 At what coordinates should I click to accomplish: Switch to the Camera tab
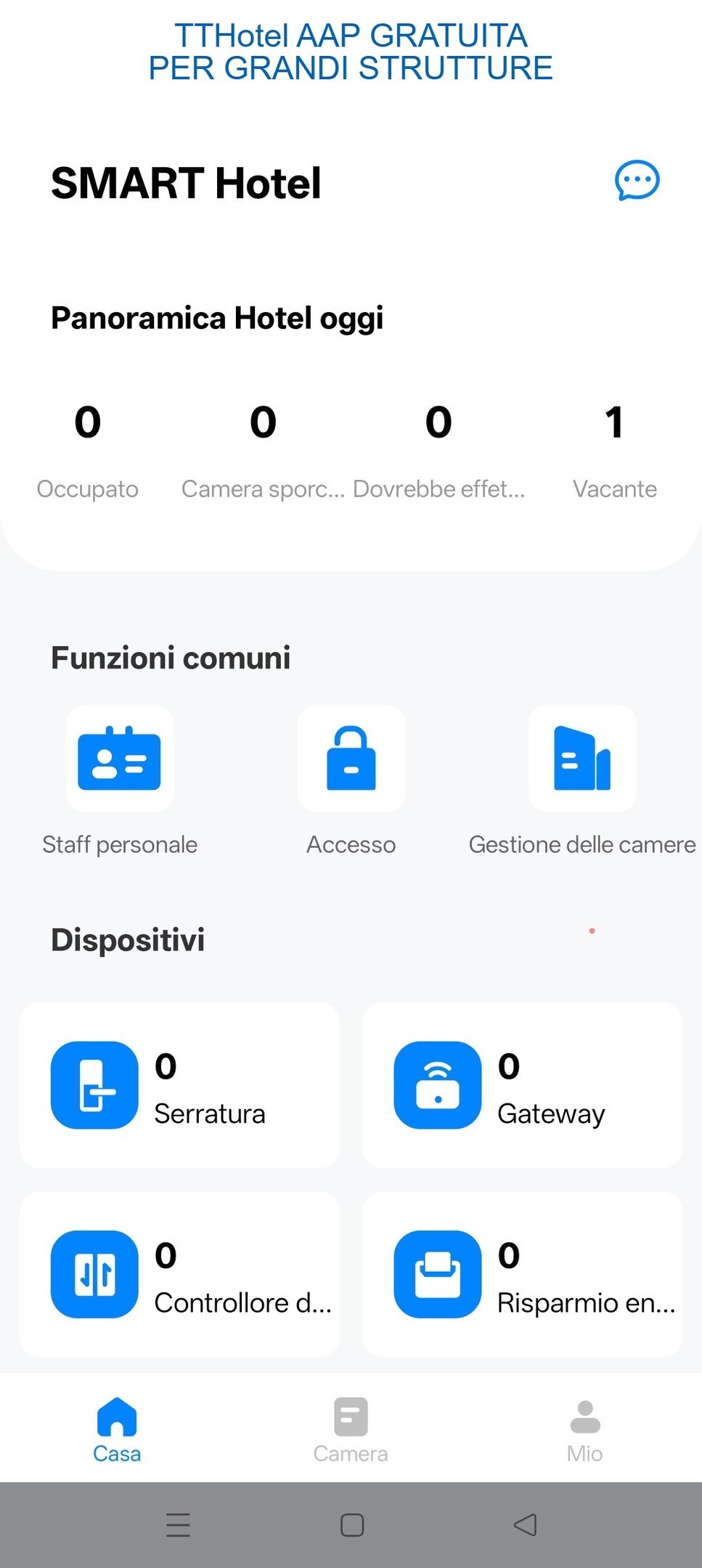351,1429
